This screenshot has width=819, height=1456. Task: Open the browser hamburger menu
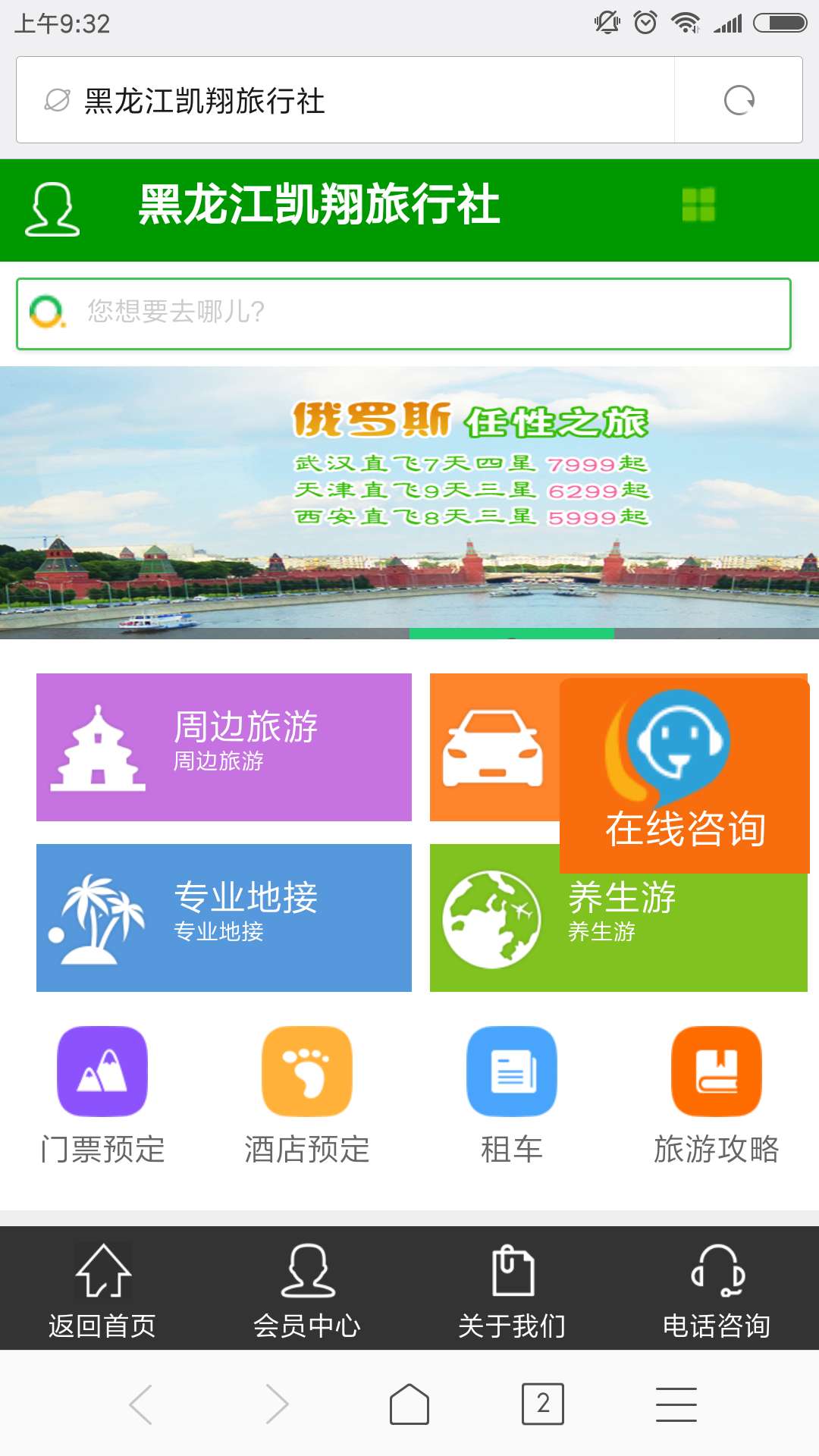pos(676,1404)
